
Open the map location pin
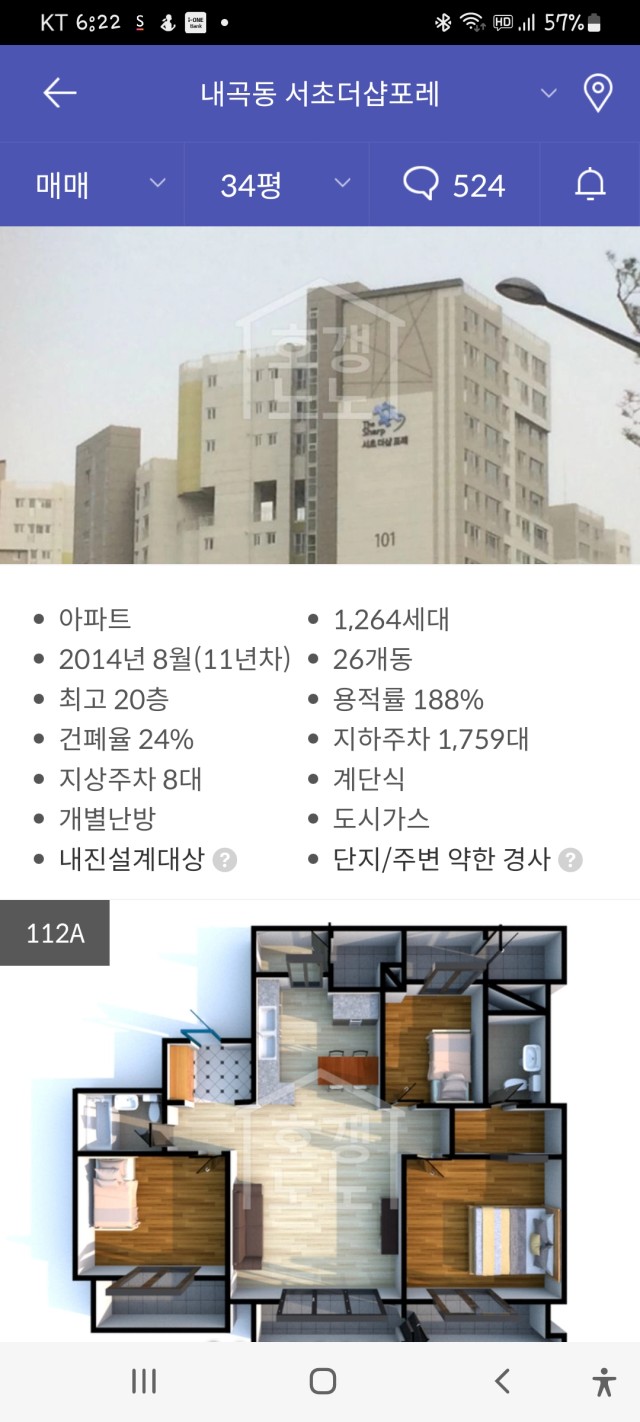tap(597, 93)
